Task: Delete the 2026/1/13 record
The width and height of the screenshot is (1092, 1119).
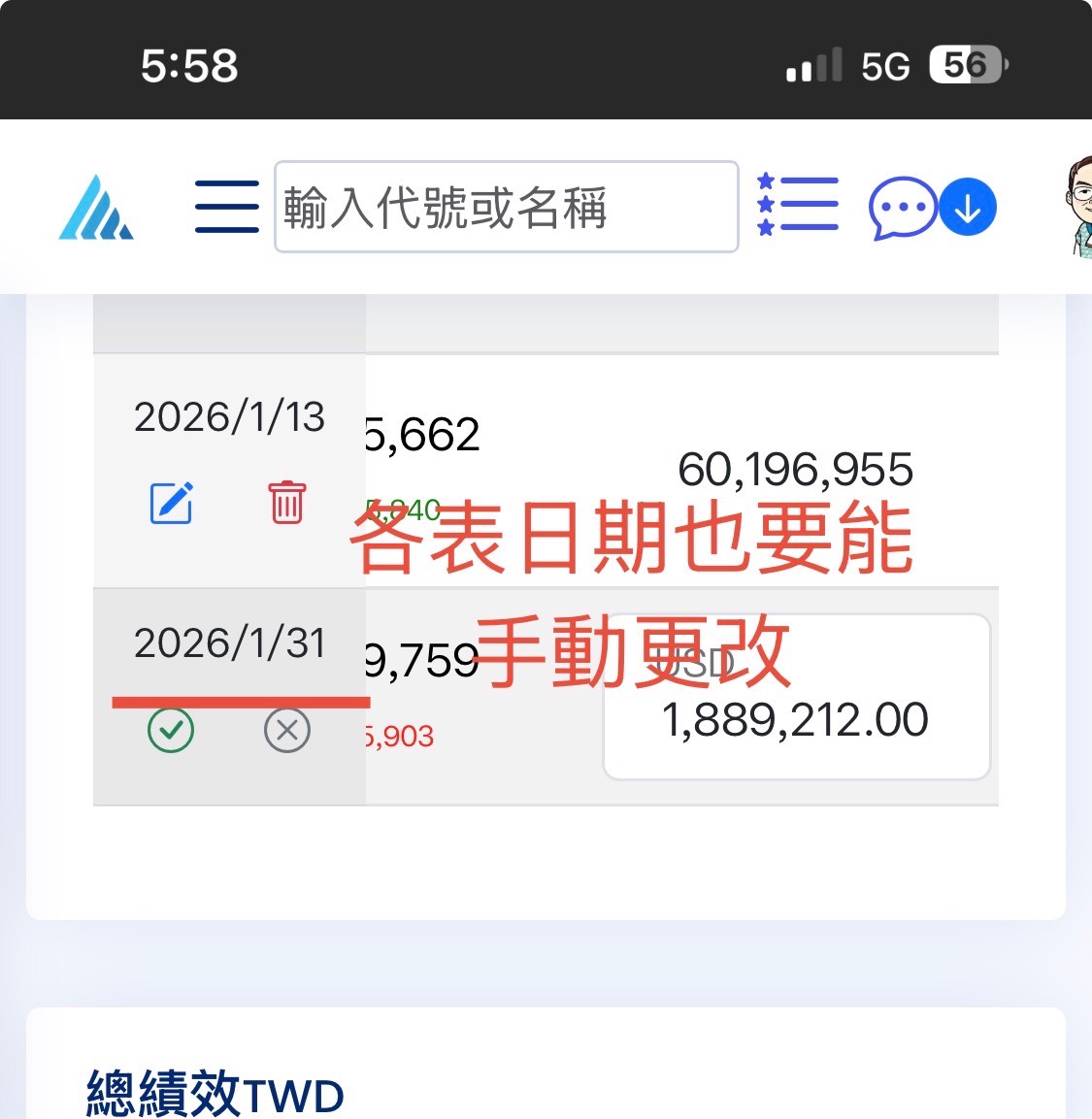Action: [x=287, y=503]
